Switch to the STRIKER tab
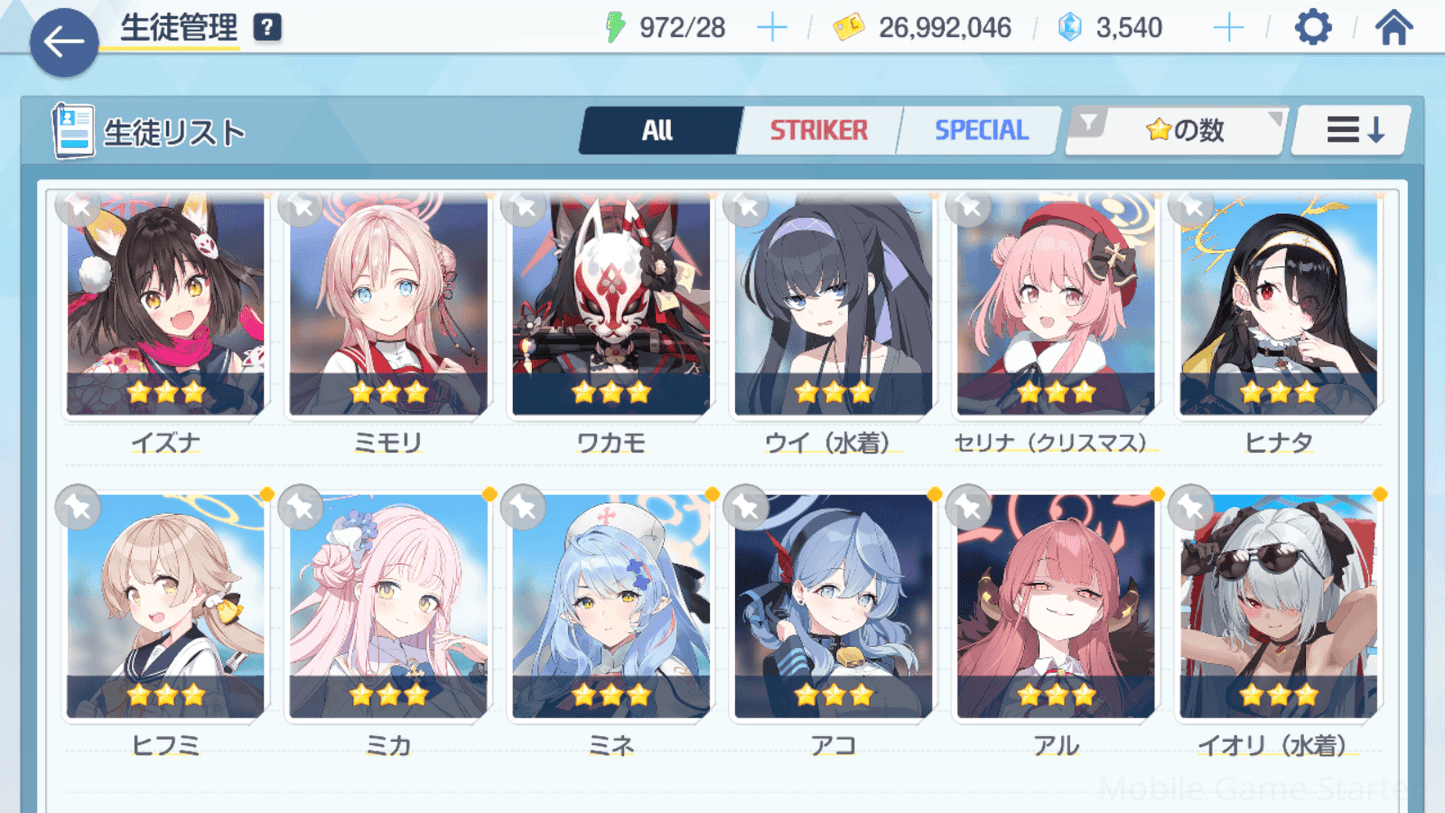 point(818,130)
